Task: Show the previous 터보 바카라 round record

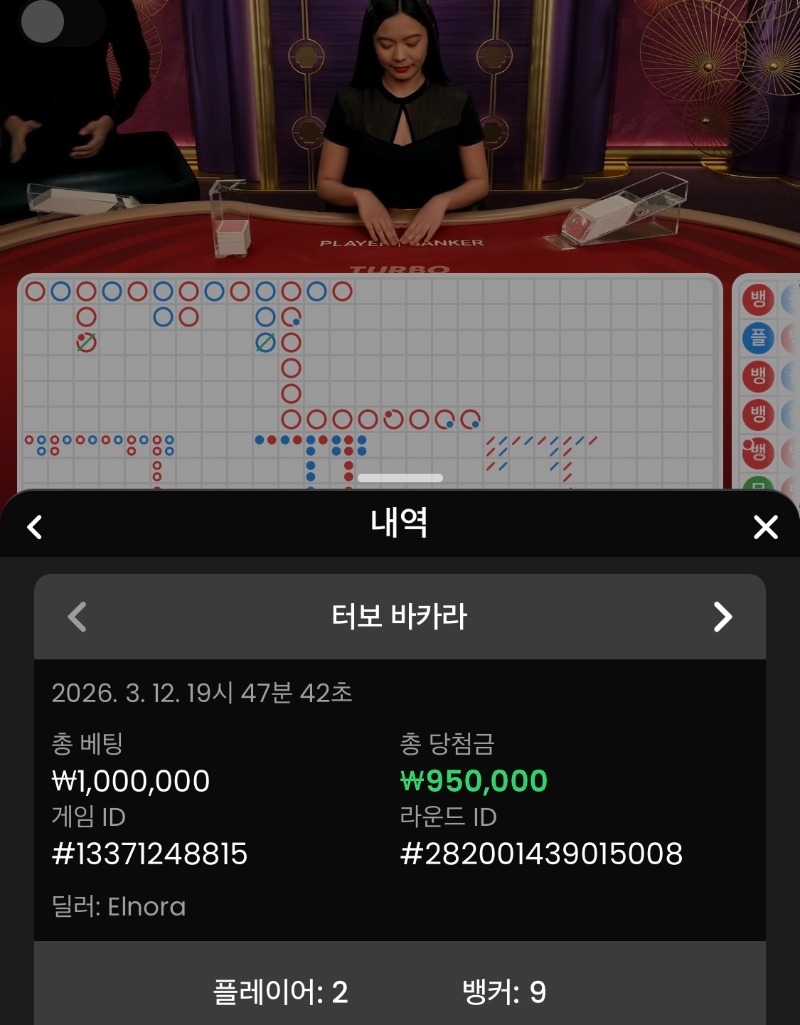Action: point(77,617)
